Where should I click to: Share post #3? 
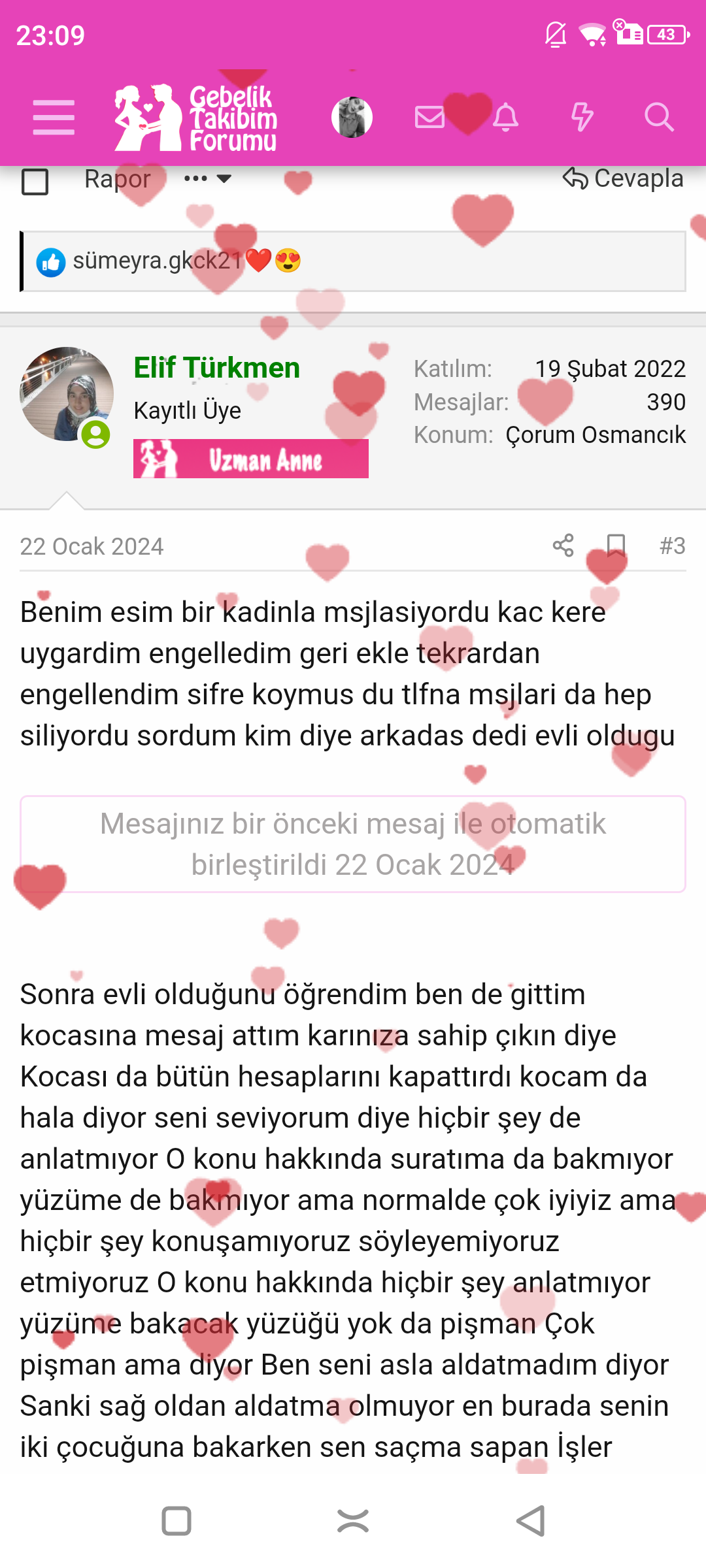pyautogui.click(x=563, y=546)
